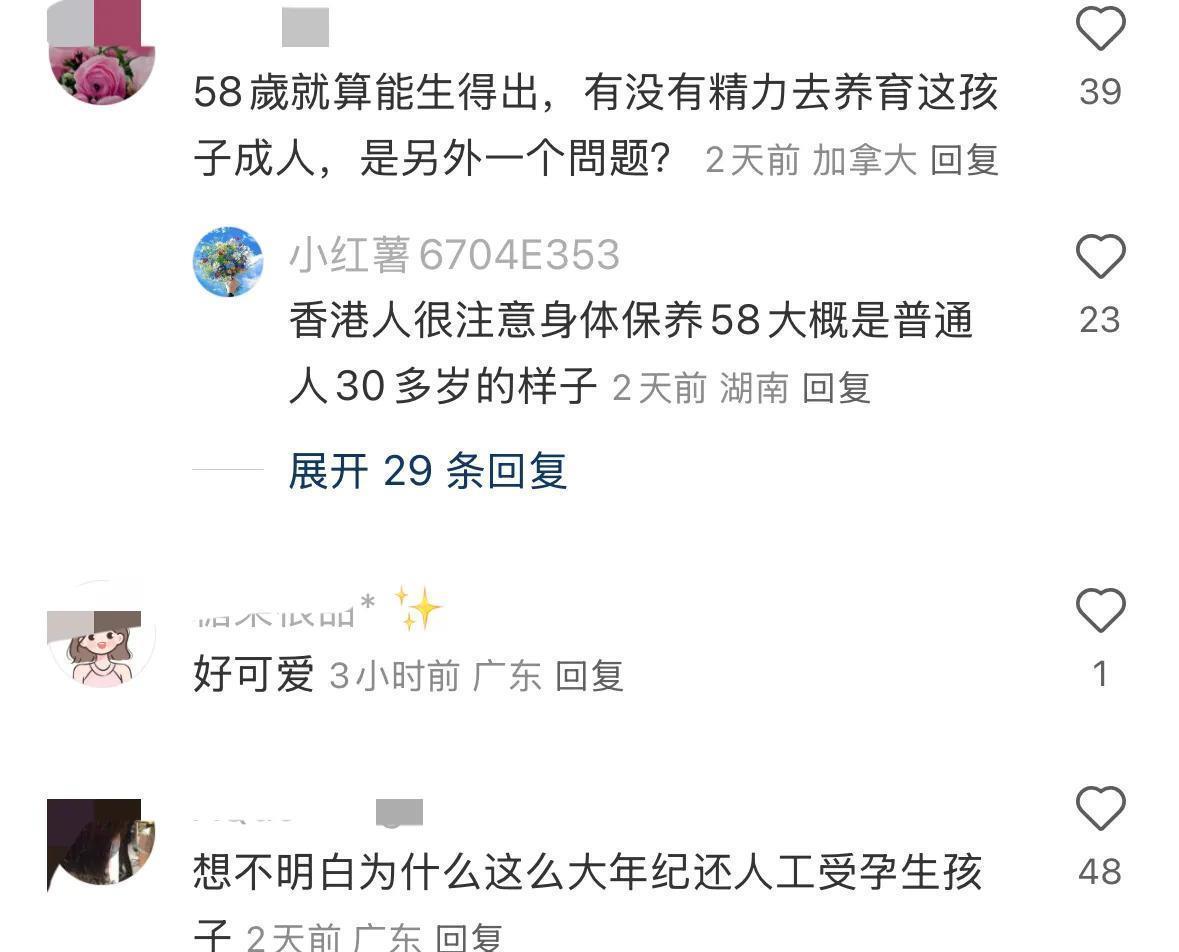
Task: Reply to the 好可爱 comment
Action: pyautogui.click(x=589, y=676)
